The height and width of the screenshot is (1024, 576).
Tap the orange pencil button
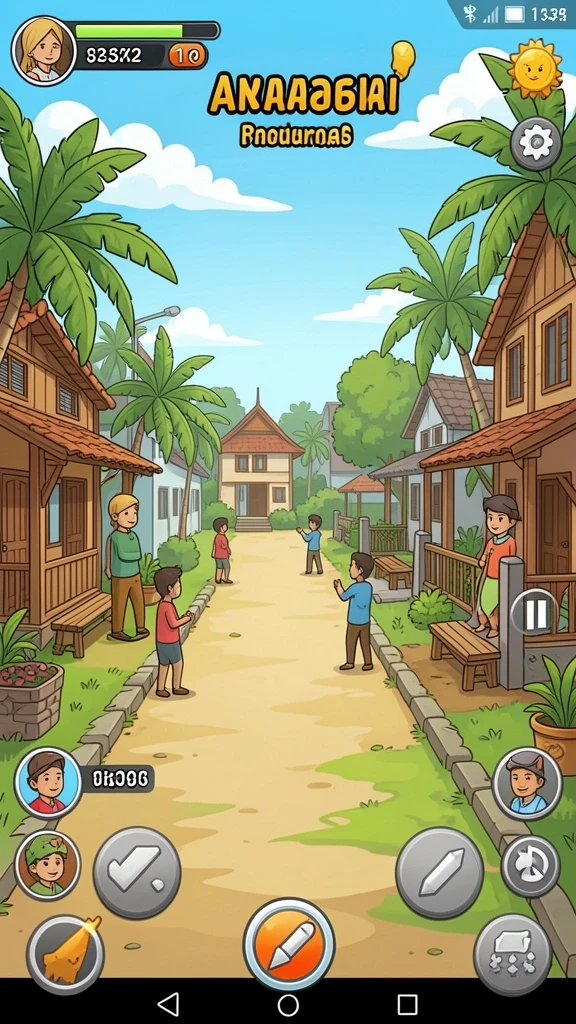[x=289, y=944]
